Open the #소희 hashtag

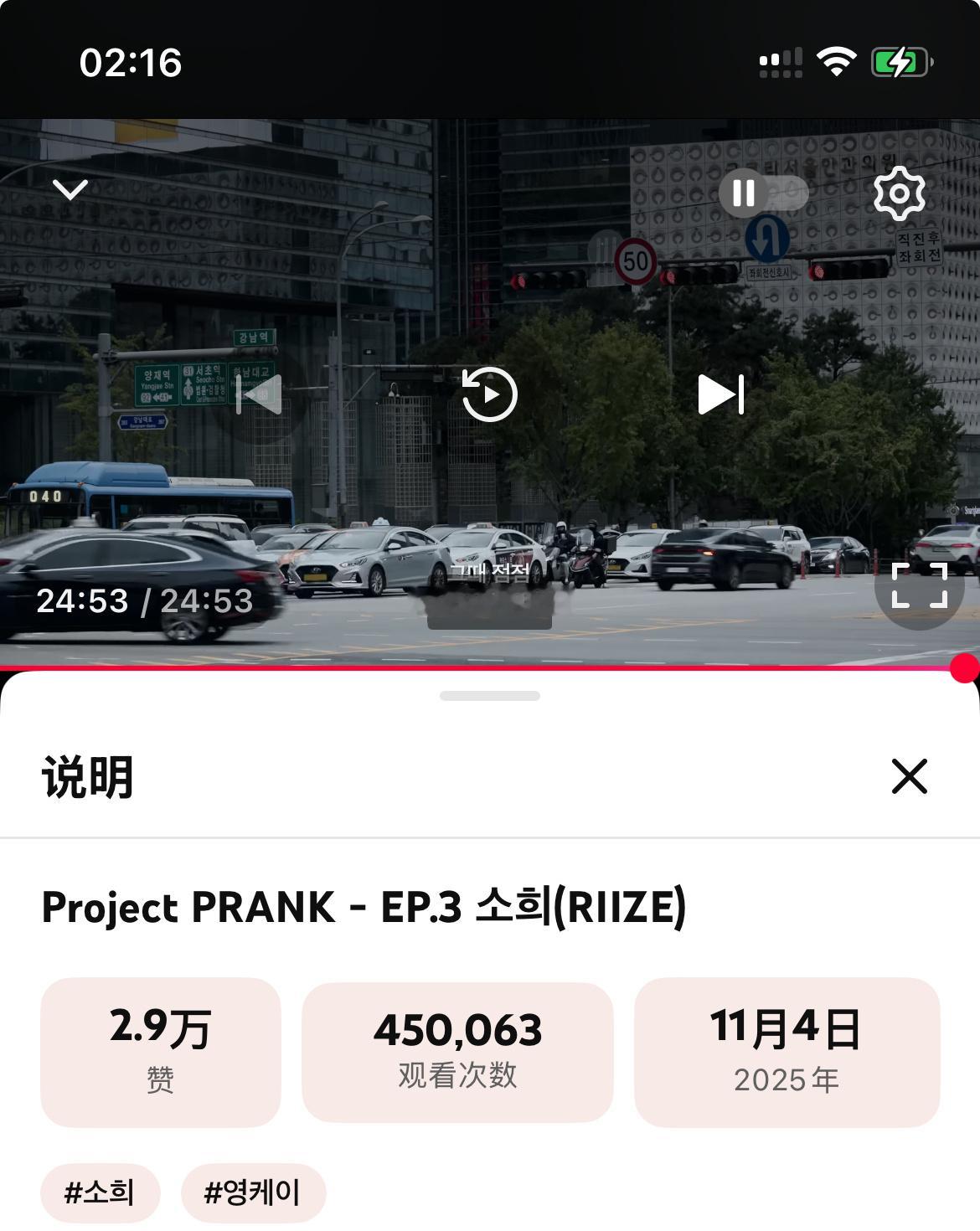(x=101, y=1193)
